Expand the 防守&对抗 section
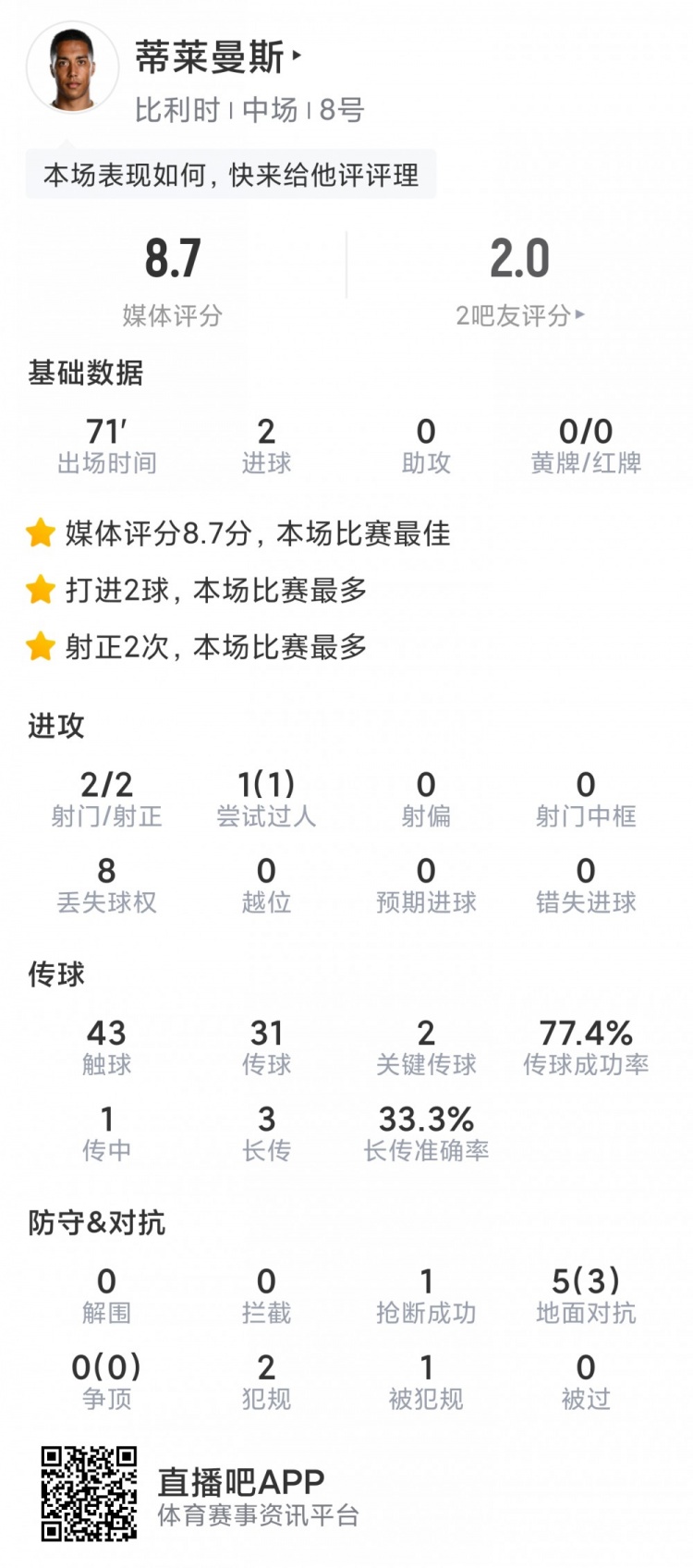The height and width of the screenshot is (1568, 693). click(x=96, y=1221)
